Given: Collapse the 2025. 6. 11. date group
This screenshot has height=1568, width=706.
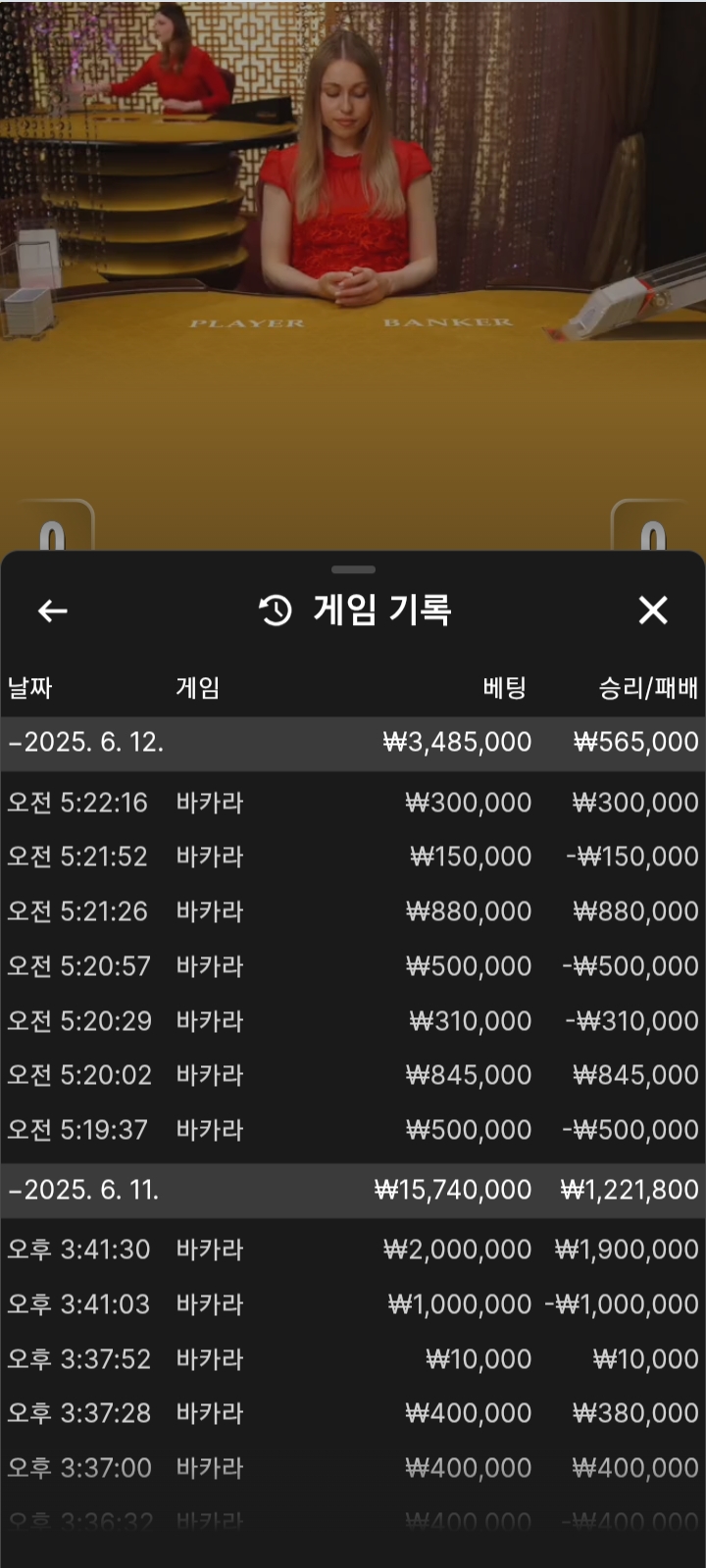Looking at the screenshot, I should coord(84,1190).
